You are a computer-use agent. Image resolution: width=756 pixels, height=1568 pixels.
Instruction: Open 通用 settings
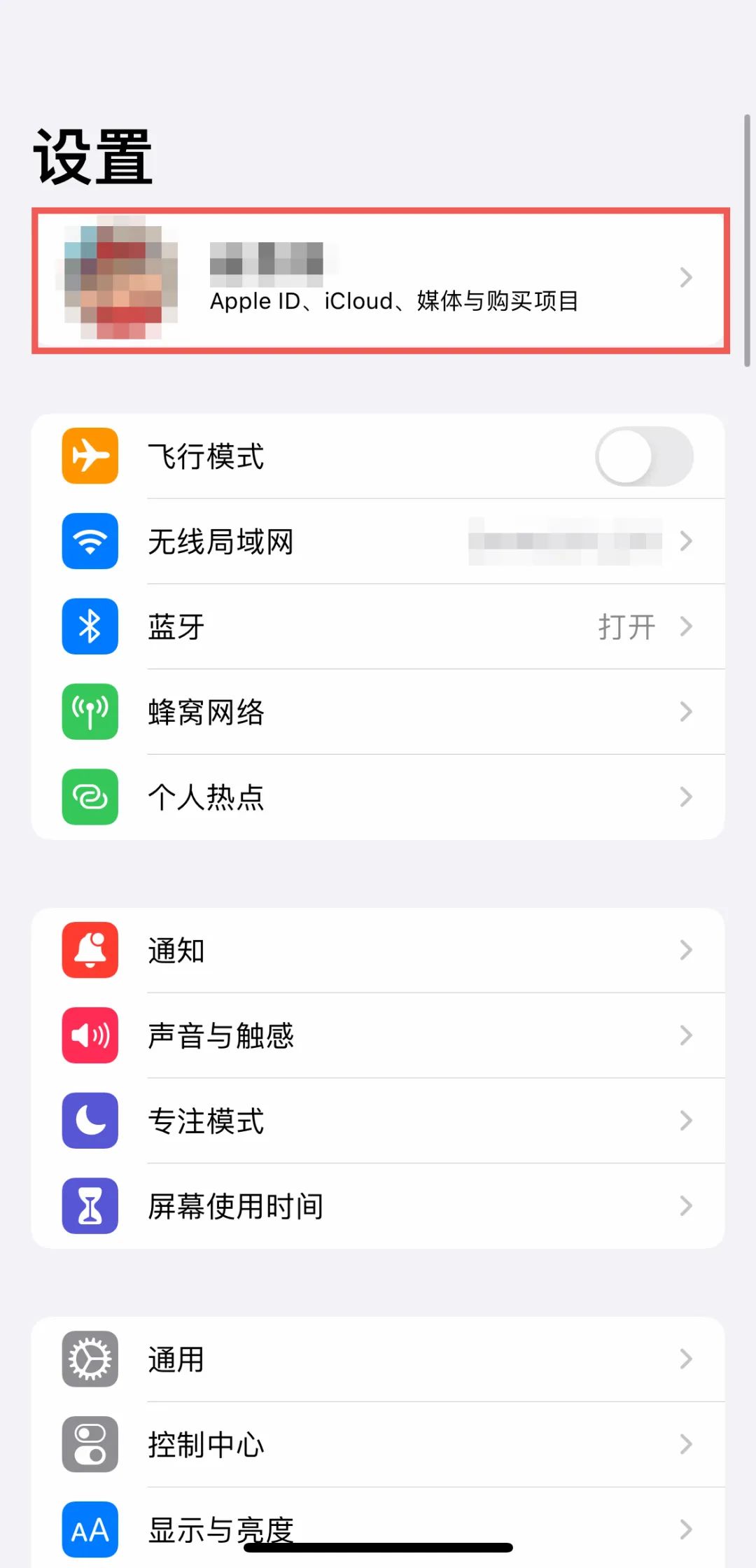point(378,1359)
